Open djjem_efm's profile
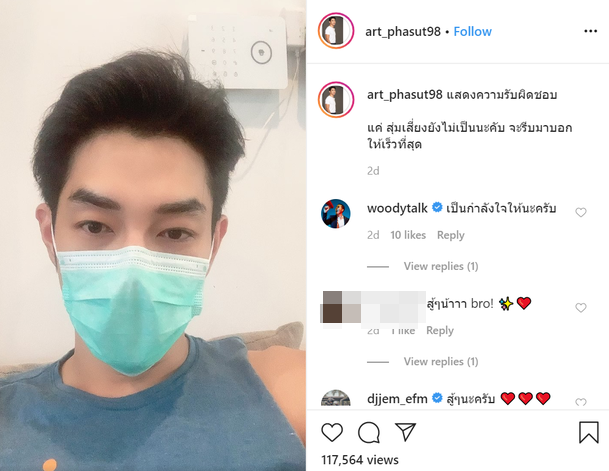 pos(397,398)
